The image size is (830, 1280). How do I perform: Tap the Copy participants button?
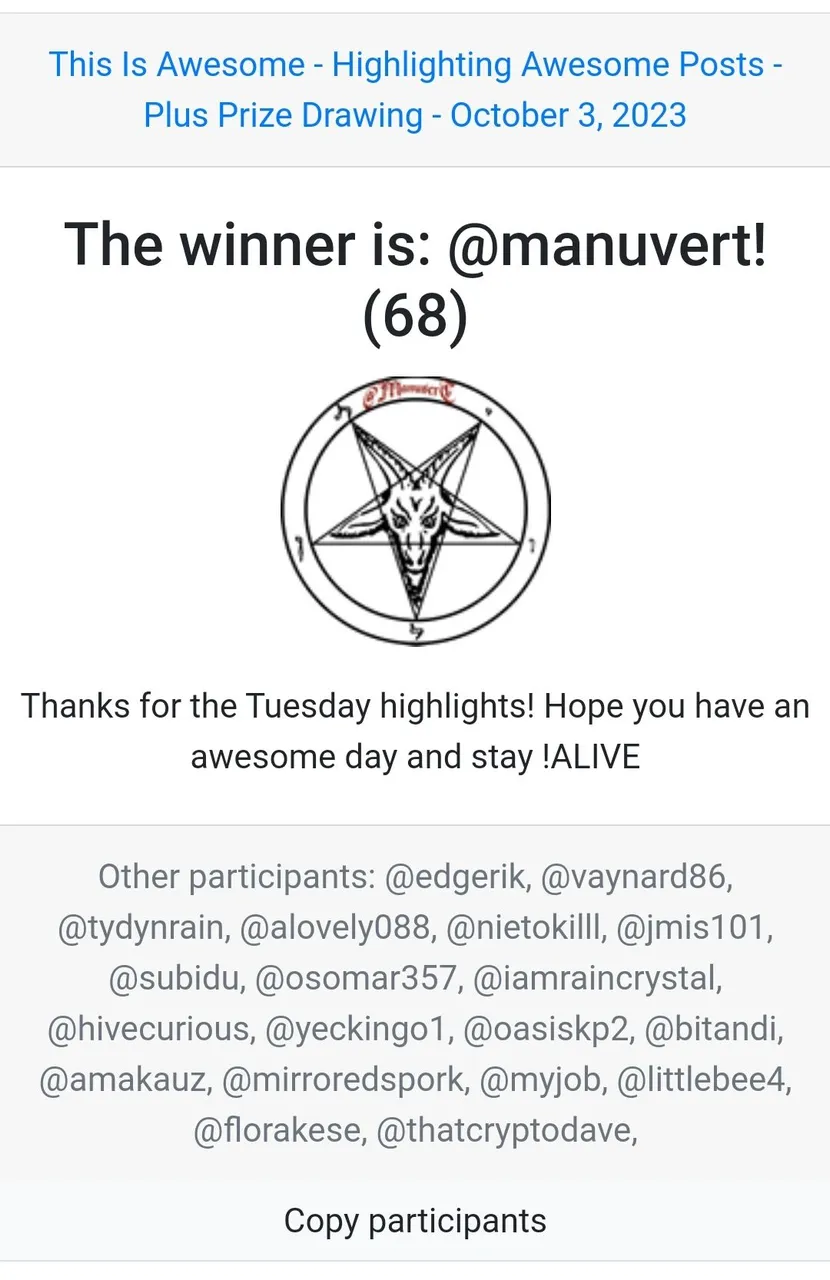[415, 1220]
